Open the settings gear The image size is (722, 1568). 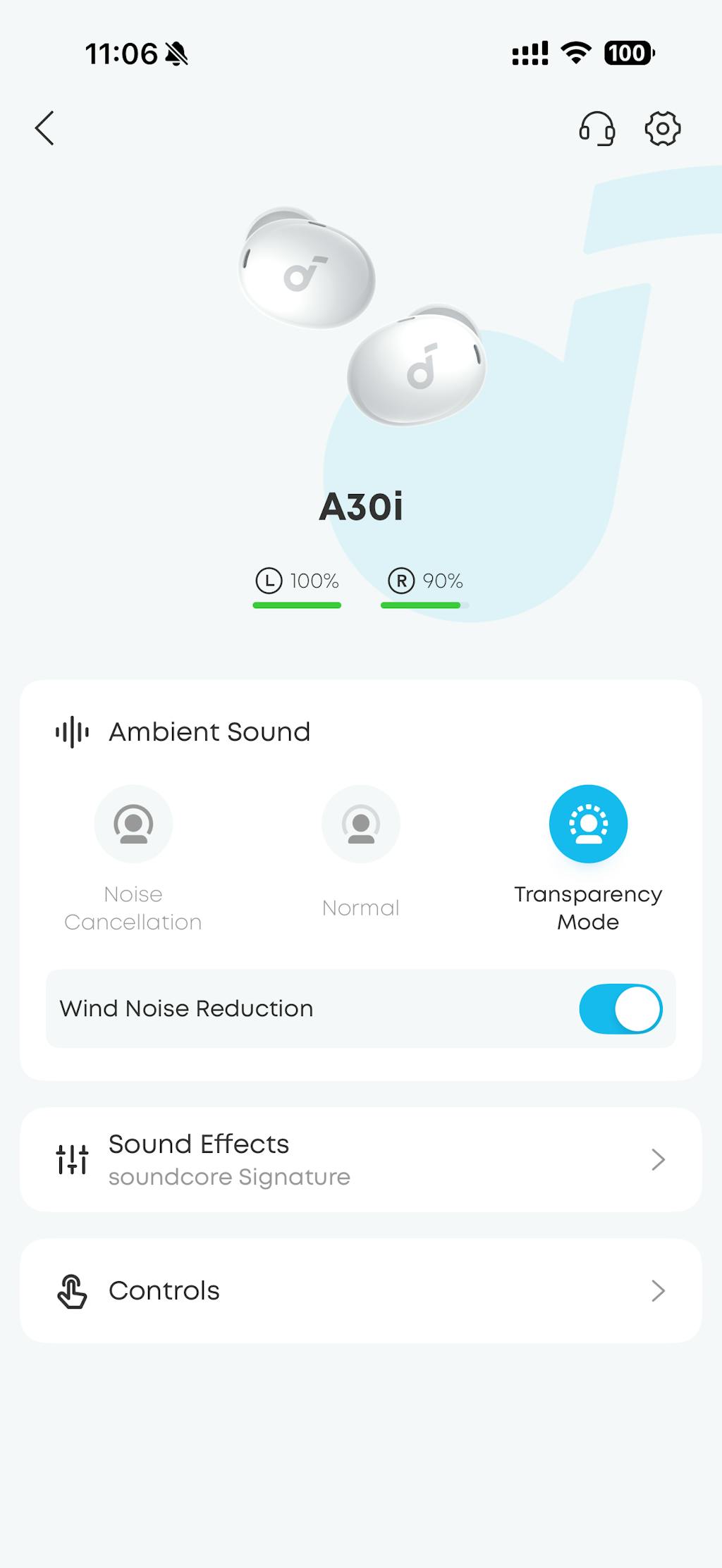(x=662, y=128)
